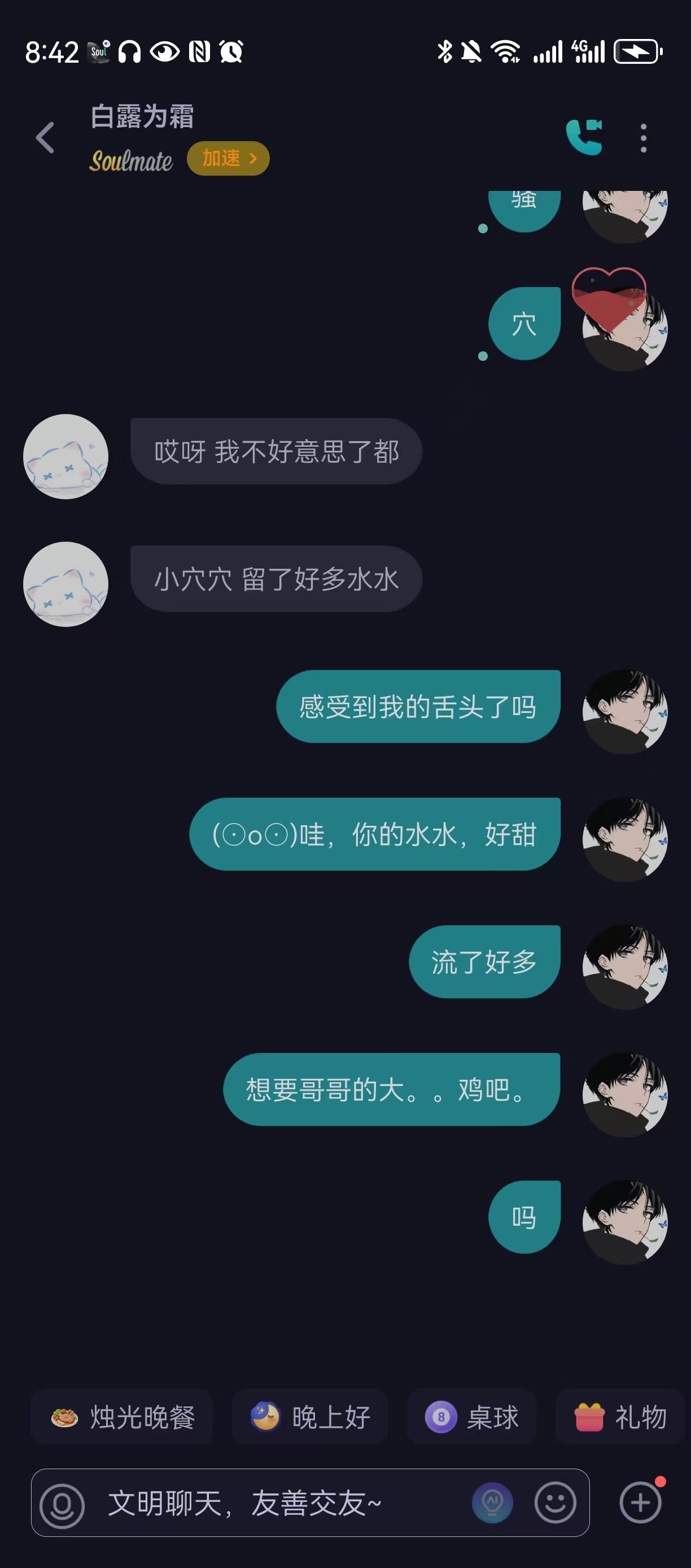
Task: Open the avatar beside 哎呀 我不好意思了都
Action: pyautogui.click(x=65, y=456)
